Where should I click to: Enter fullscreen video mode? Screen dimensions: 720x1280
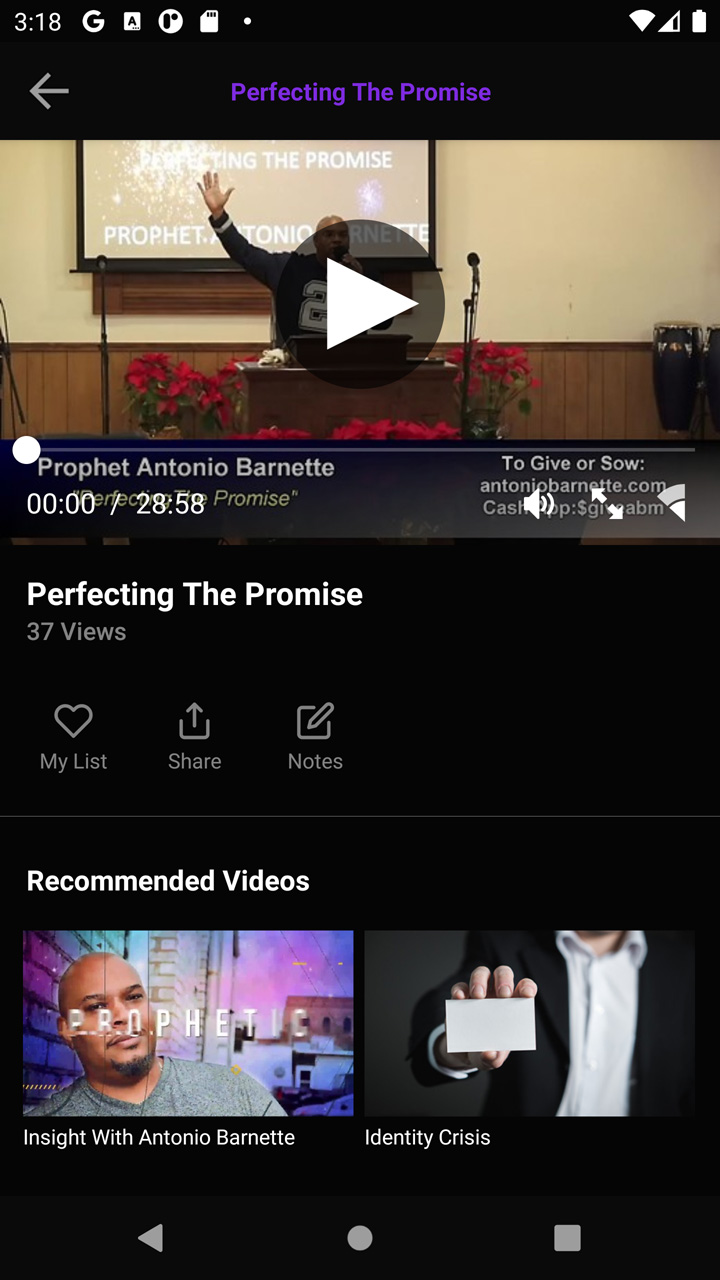606,503
